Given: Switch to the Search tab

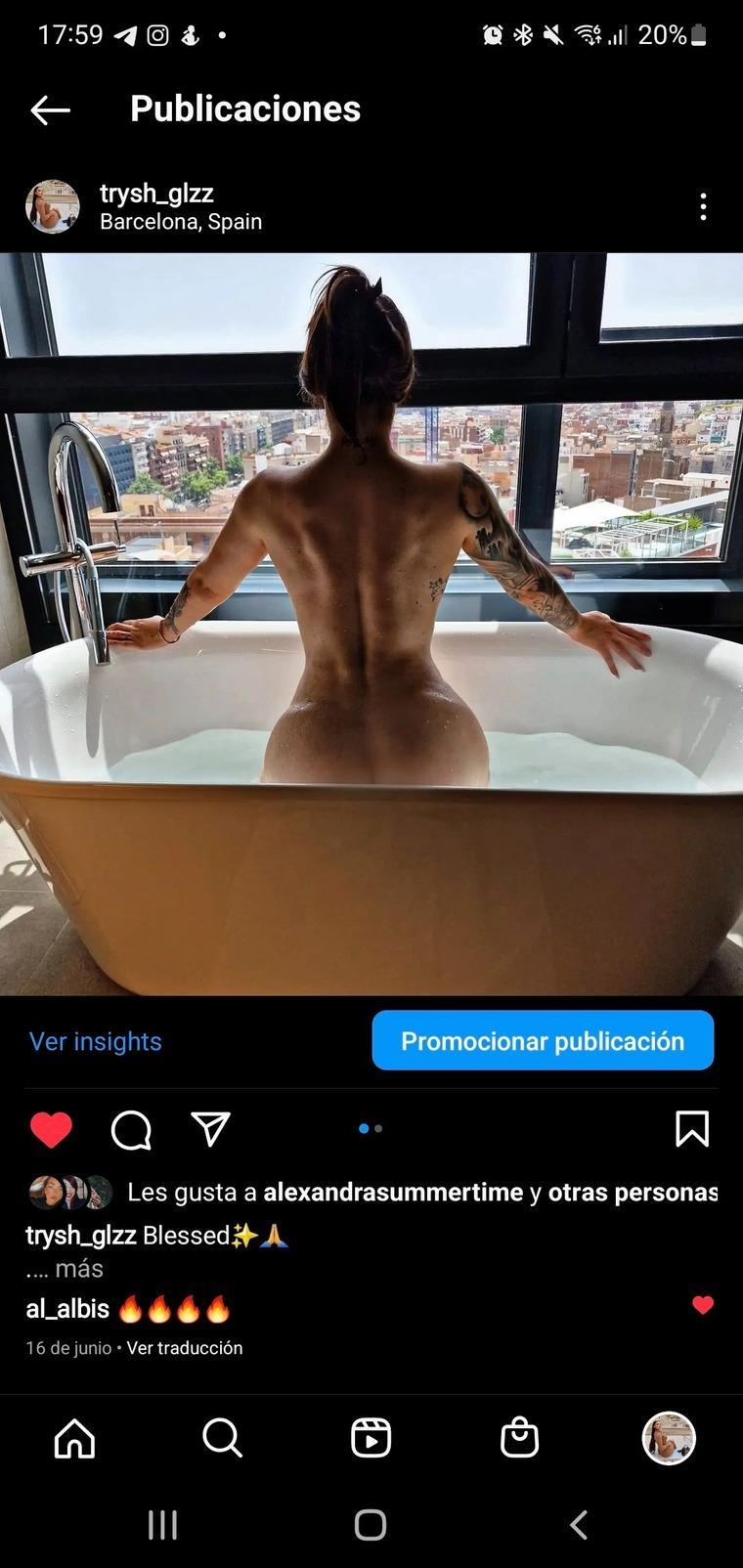Looking at the screenshot, I should pyautogui.click(x=222, y=1438).
